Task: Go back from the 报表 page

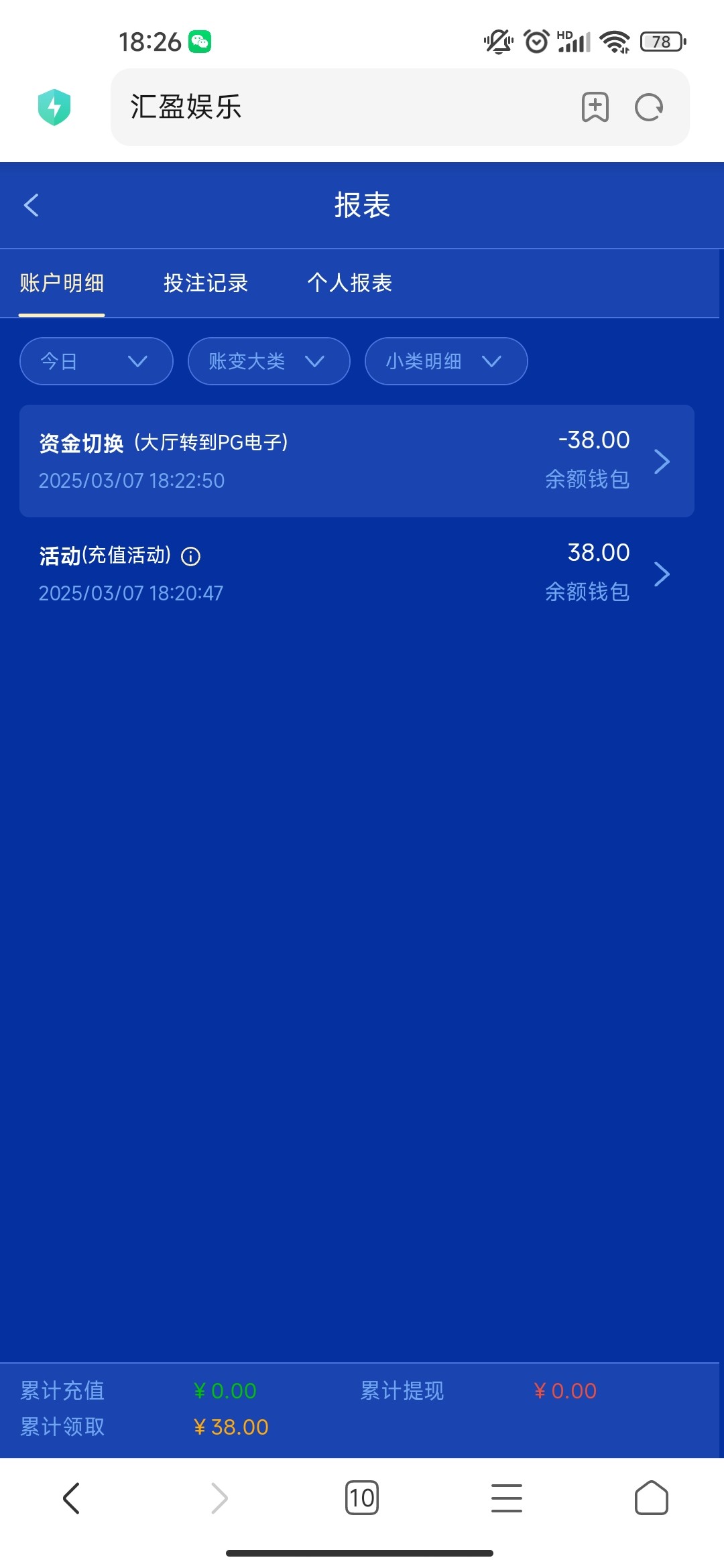Action: [32, 205]
